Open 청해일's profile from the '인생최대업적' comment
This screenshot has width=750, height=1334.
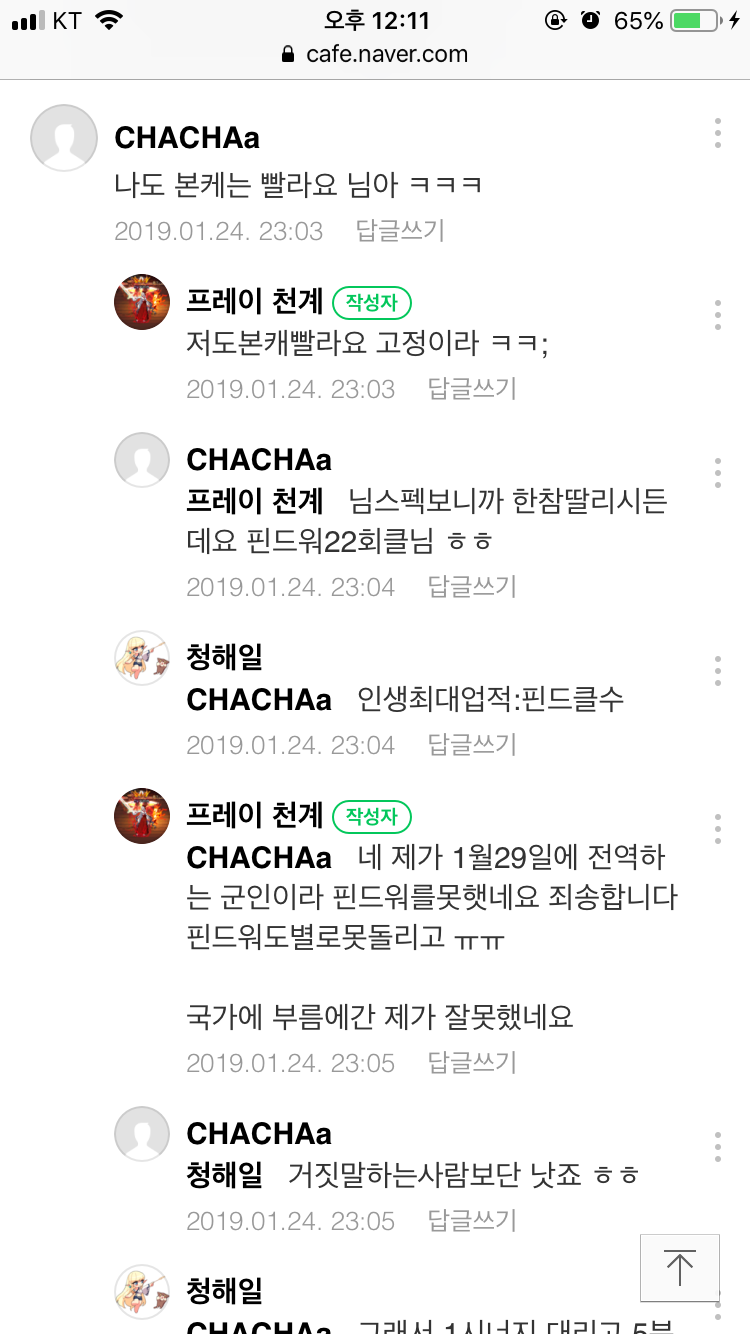[x=142, y=658]
